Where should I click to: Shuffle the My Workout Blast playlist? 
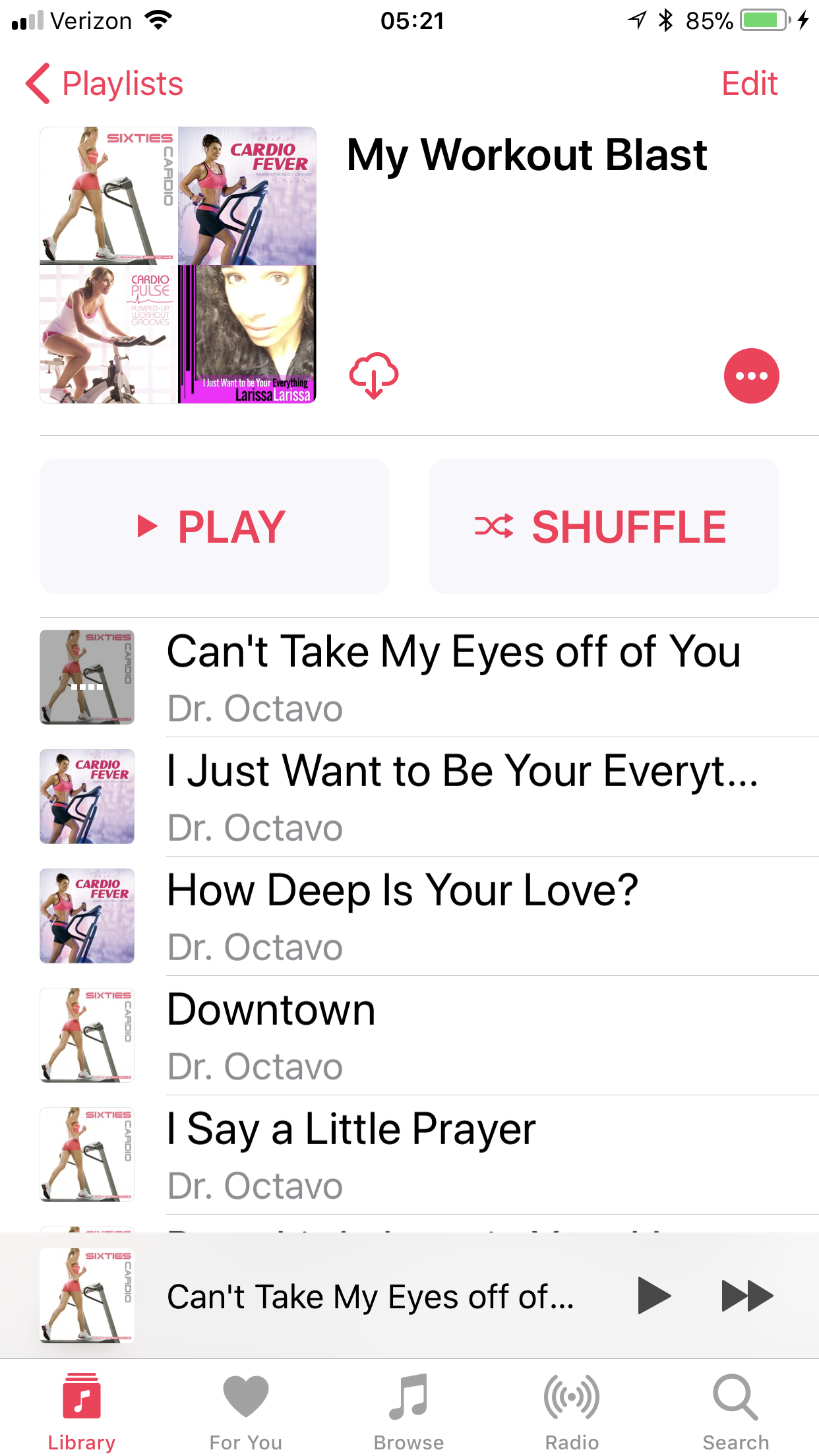coord(603,526)
